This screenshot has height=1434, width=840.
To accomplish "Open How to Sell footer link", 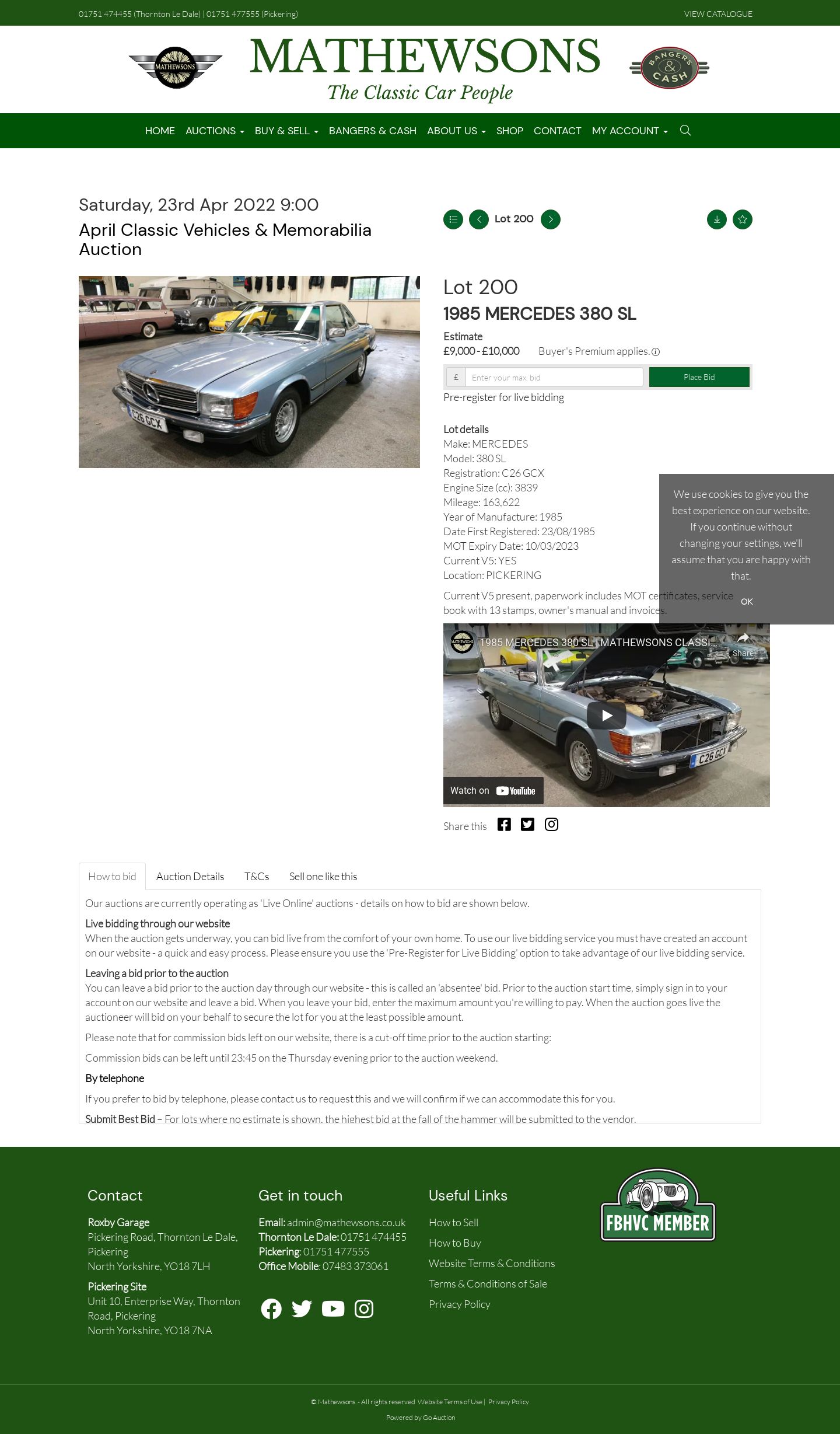I will click(x=453, y=1222).
